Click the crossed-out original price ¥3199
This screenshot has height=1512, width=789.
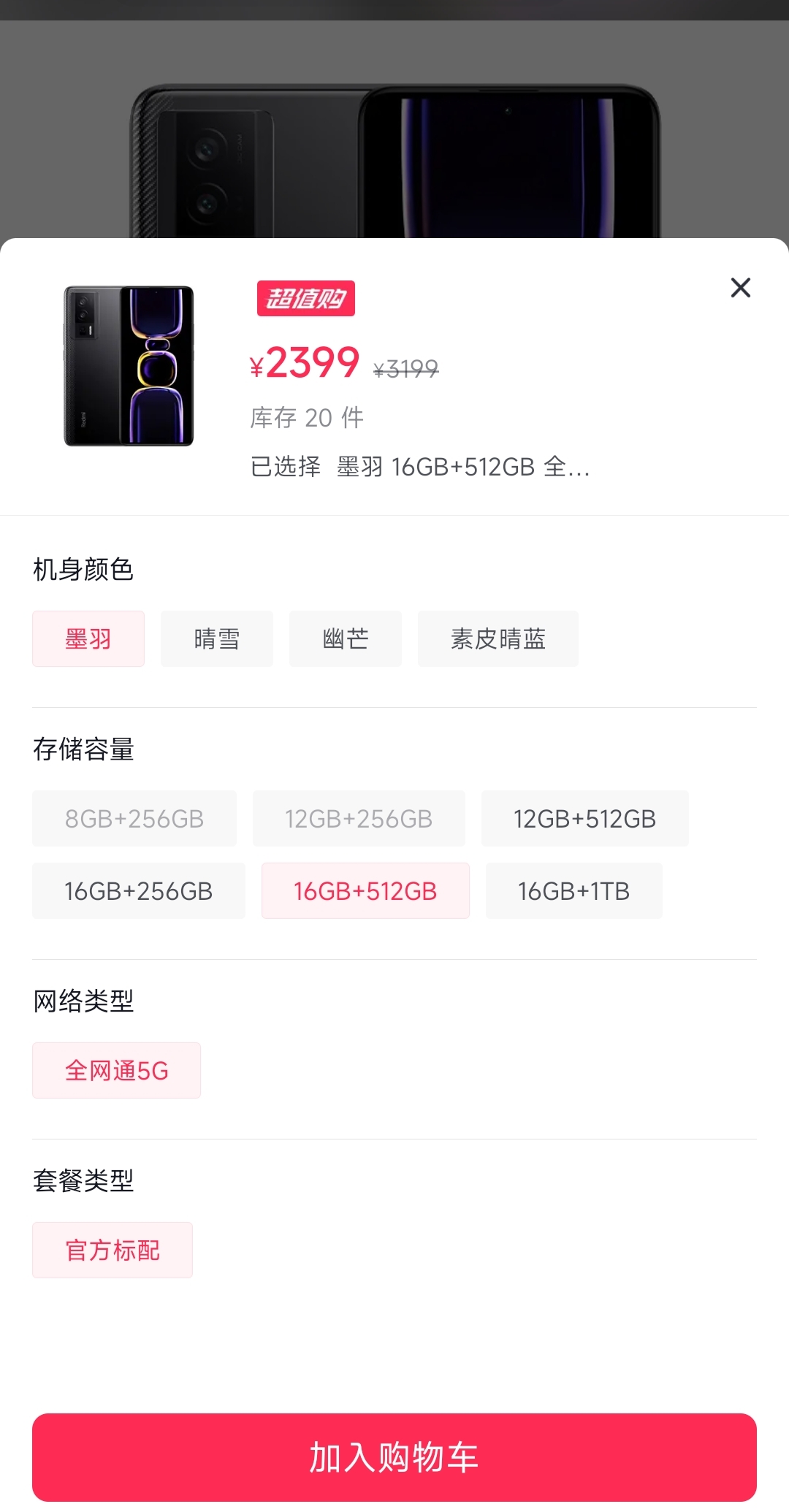point(406,369)
